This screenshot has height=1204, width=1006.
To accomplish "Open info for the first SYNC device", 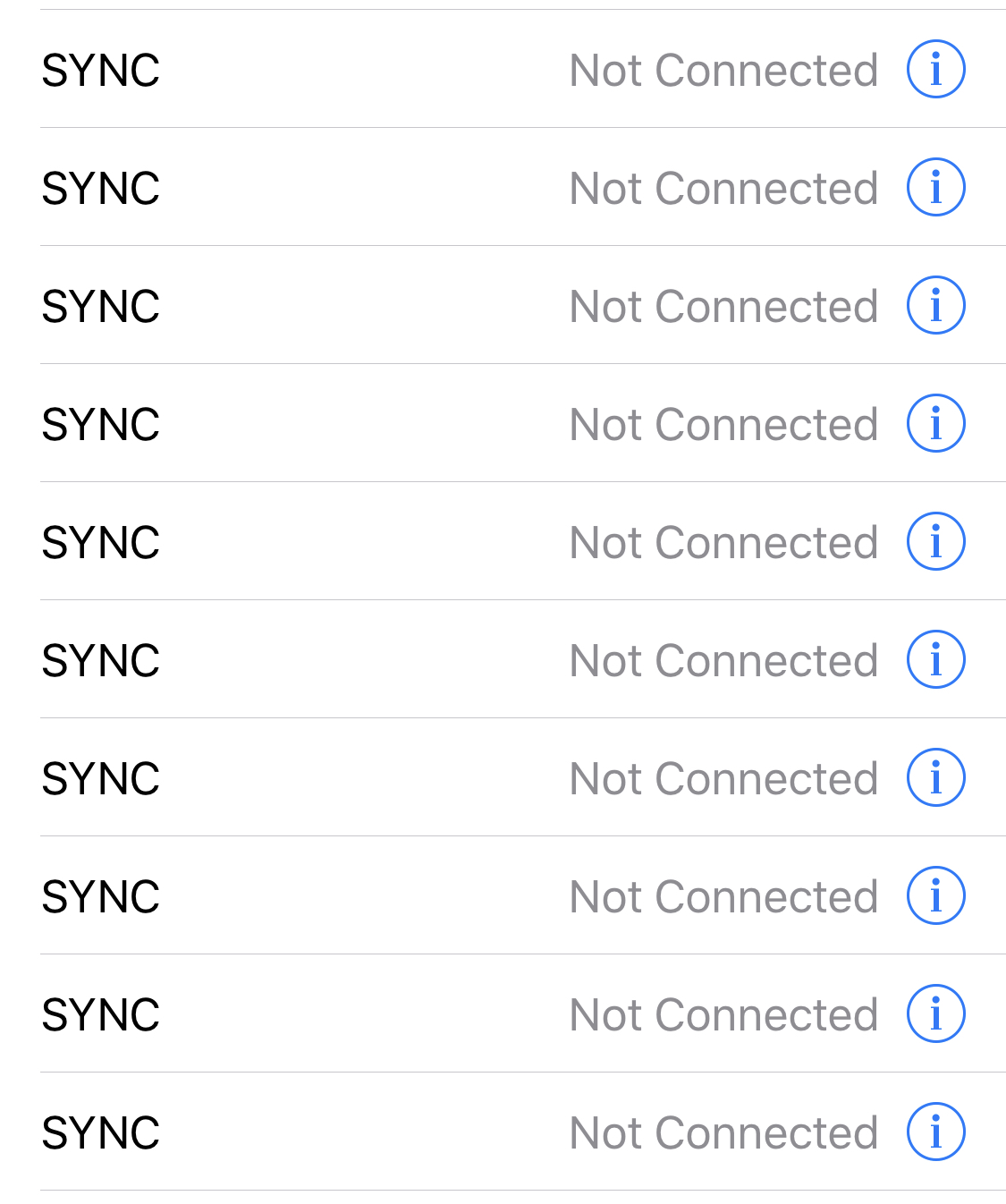I will tap(935, 69).
